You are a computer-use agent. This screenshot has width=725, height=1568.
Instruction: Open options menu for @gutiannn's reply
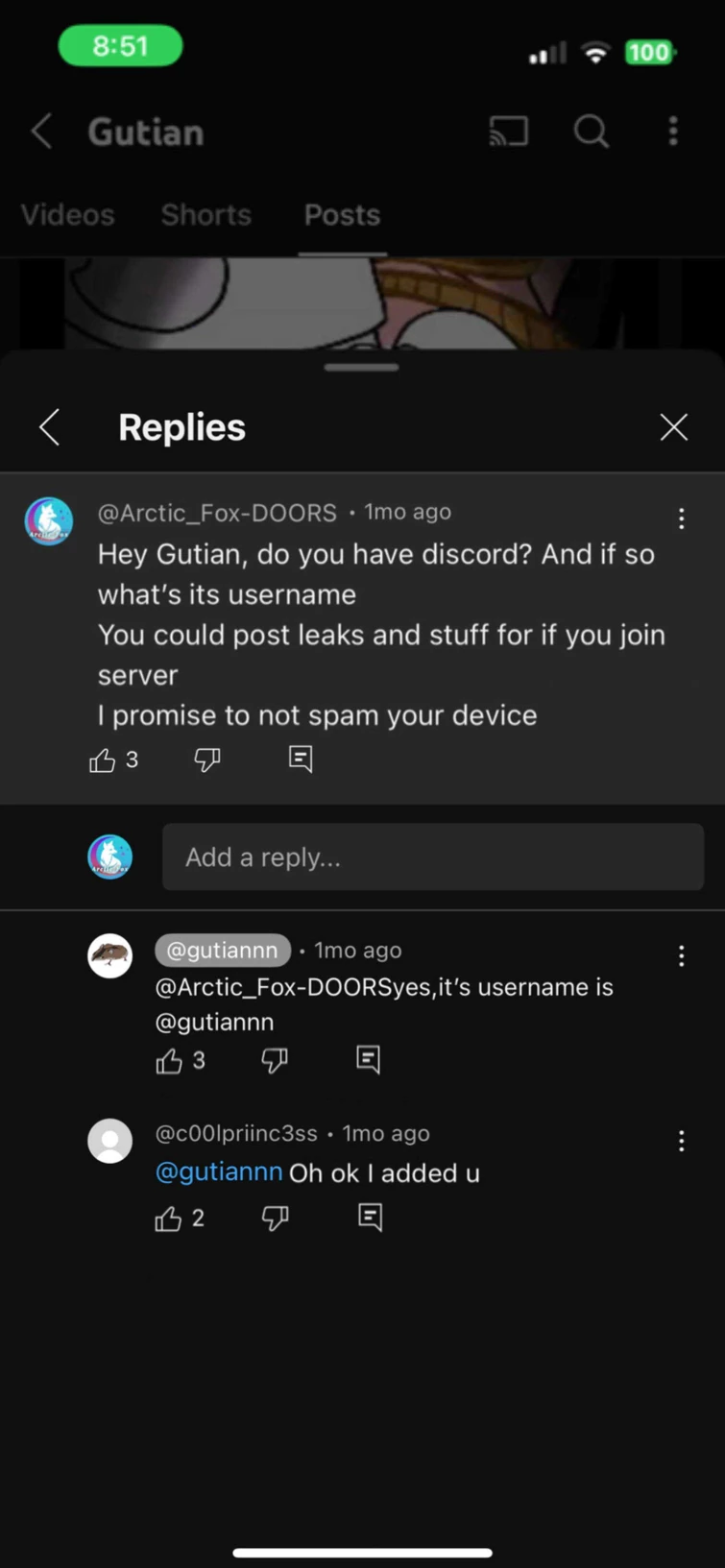pos(681,956)
